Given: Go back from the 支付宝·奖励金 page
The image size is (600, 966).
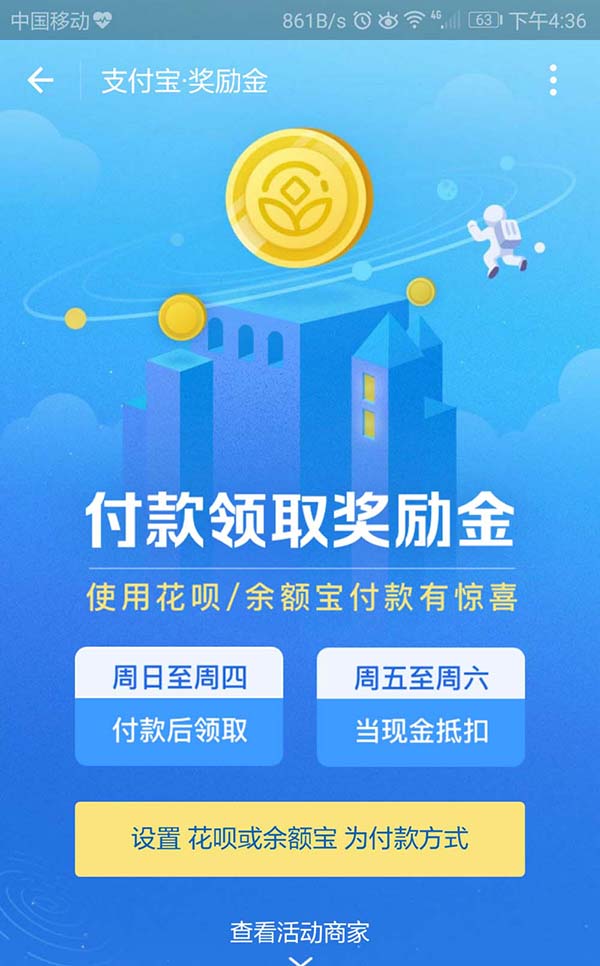Looking at the screenshot, I should (x=40, y=80).
